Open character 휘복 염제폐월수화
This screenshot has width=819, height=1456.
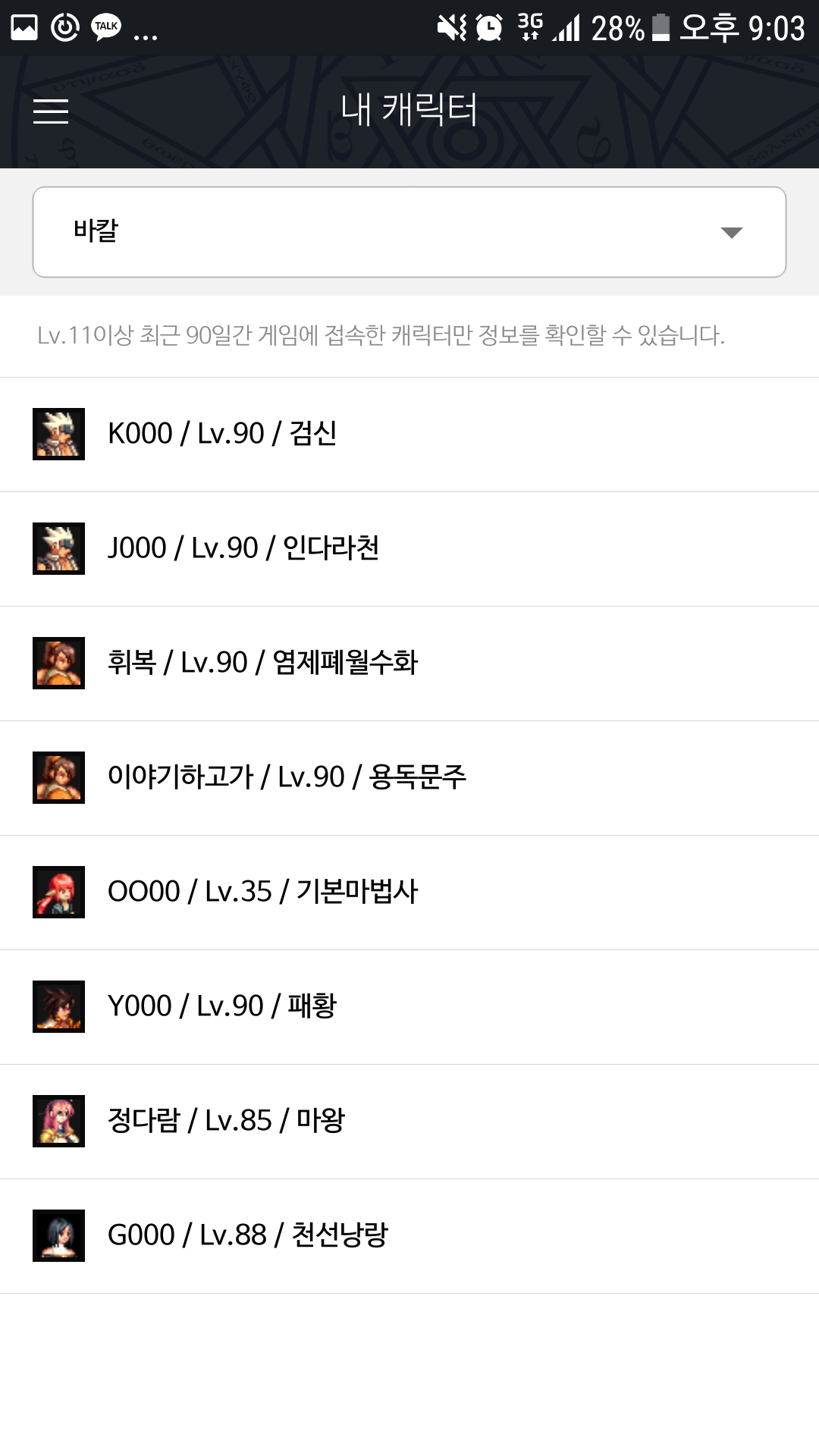(x=409, y=664)
